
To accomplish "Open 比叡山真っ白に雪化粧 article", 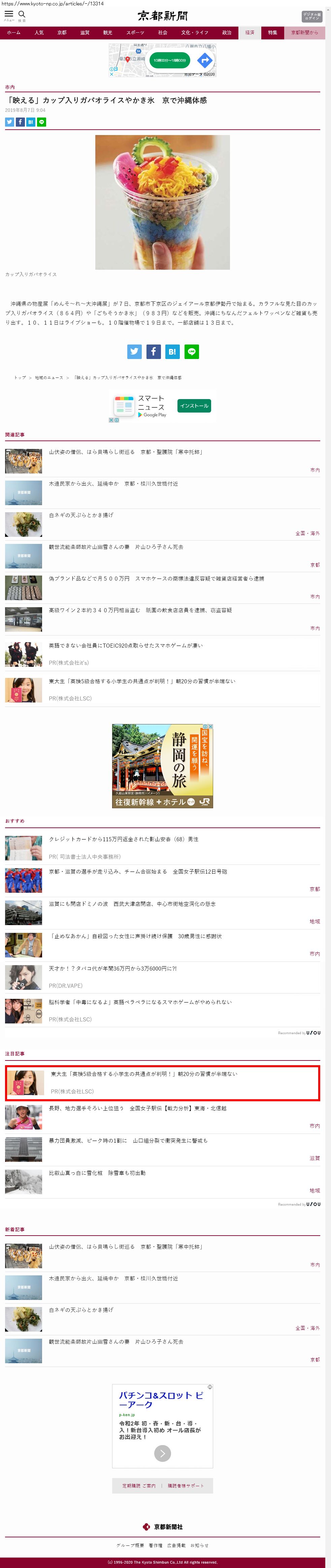I will pyautogui.click(x=97, y=1172).
